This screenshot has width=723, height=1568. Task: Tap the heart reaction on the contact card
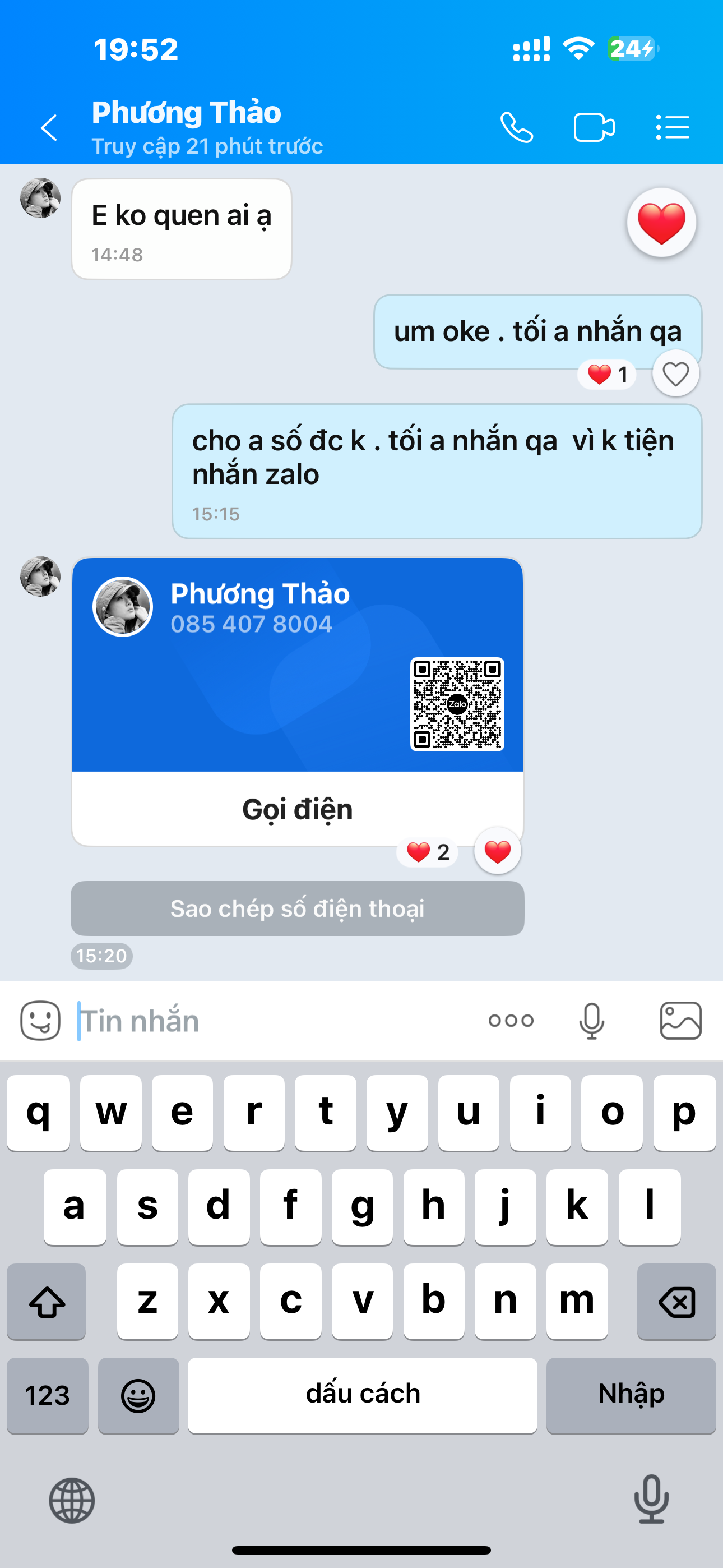point(497,851)
